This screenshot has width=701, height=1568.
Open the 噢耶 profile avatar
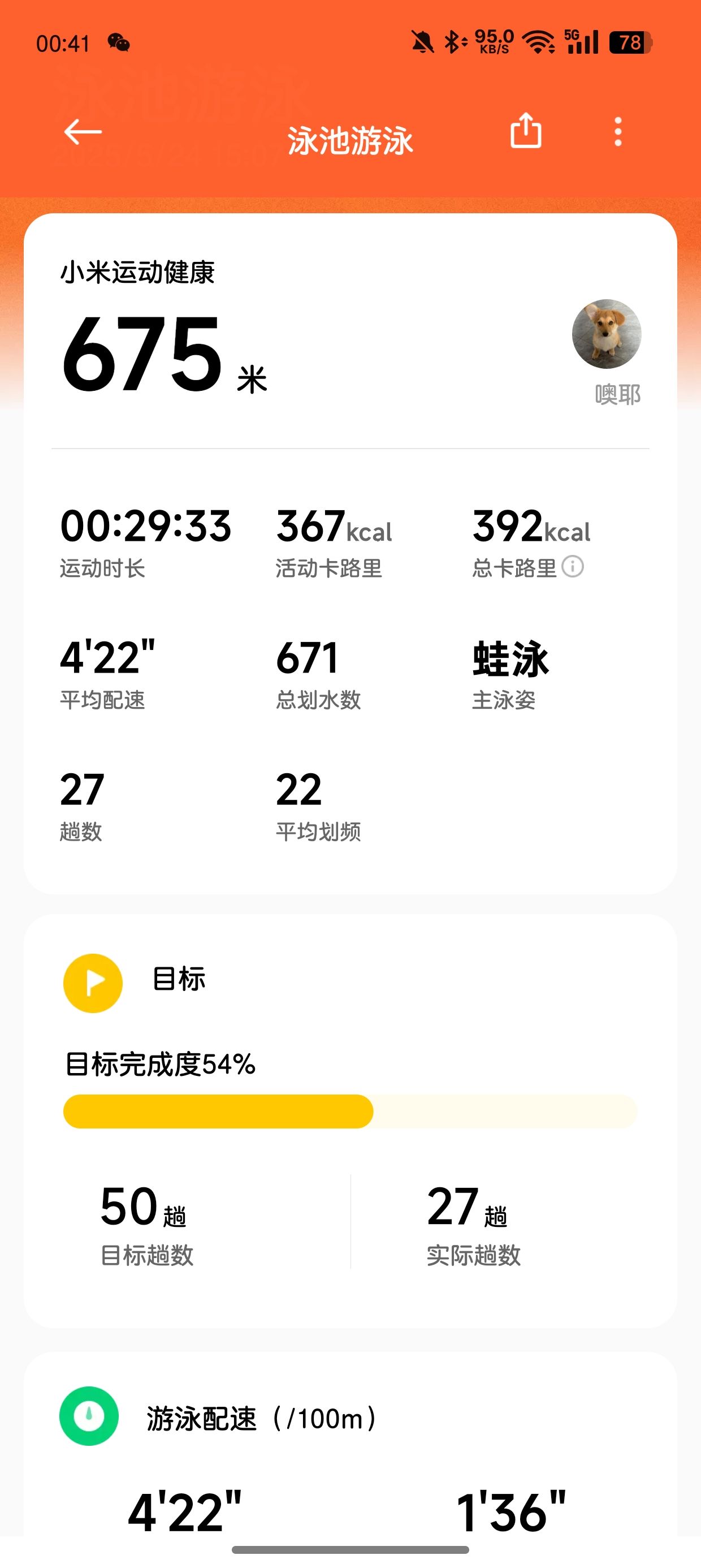point(607,334)
